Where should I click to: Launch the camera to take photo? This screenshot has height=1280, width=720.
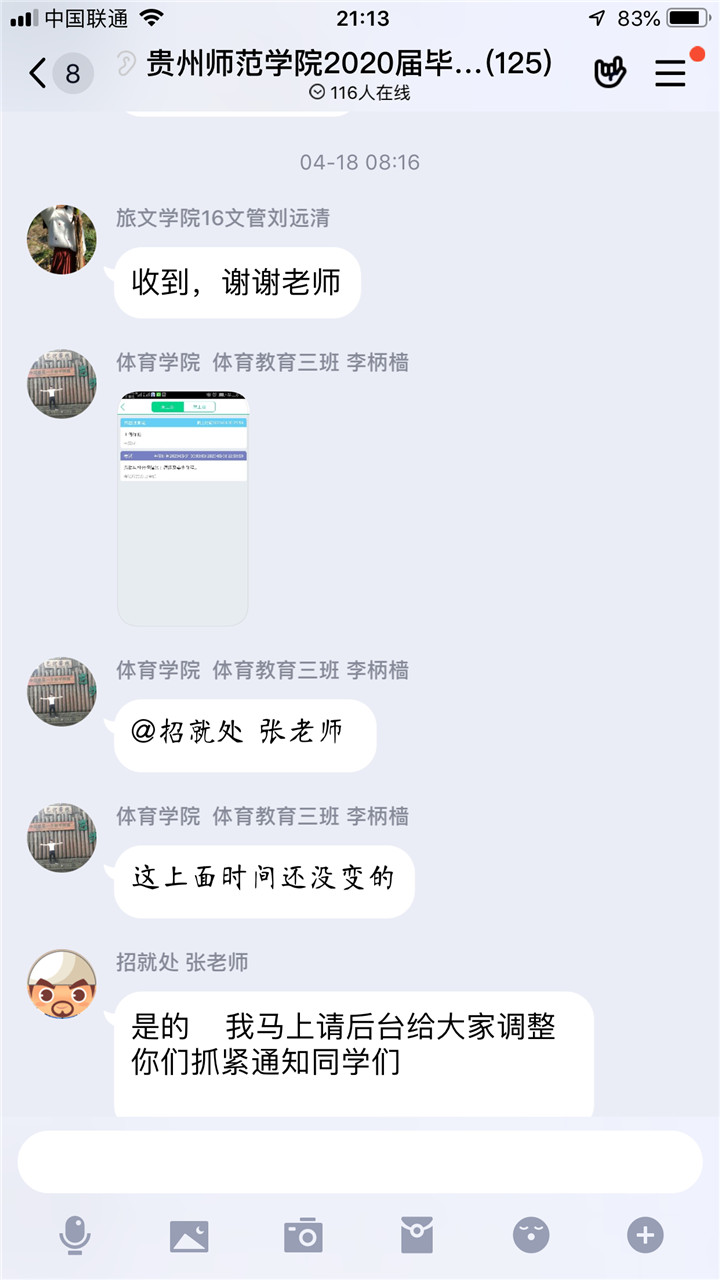303,1236
